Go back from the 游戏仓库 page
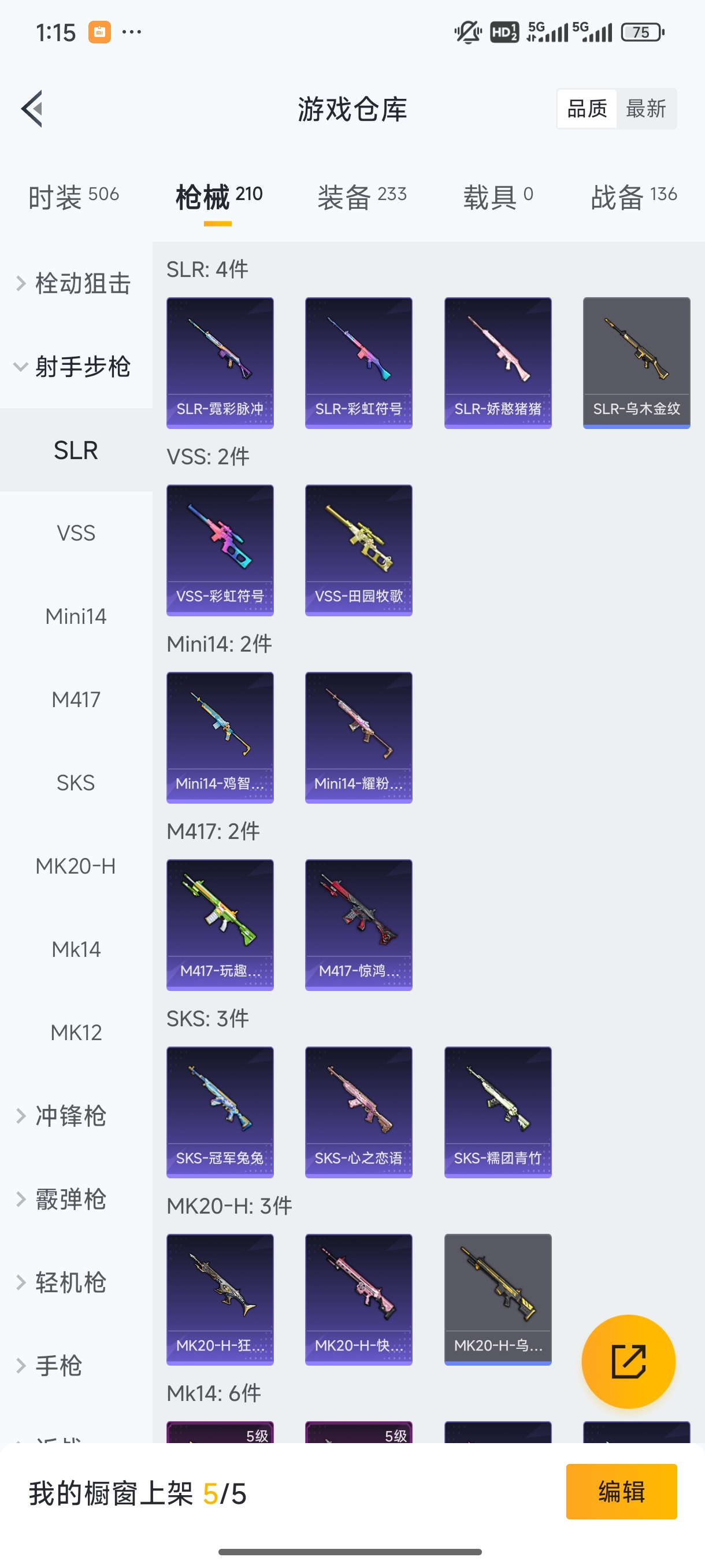Screen dimensions: 705x1568 [x=32, y=109]
